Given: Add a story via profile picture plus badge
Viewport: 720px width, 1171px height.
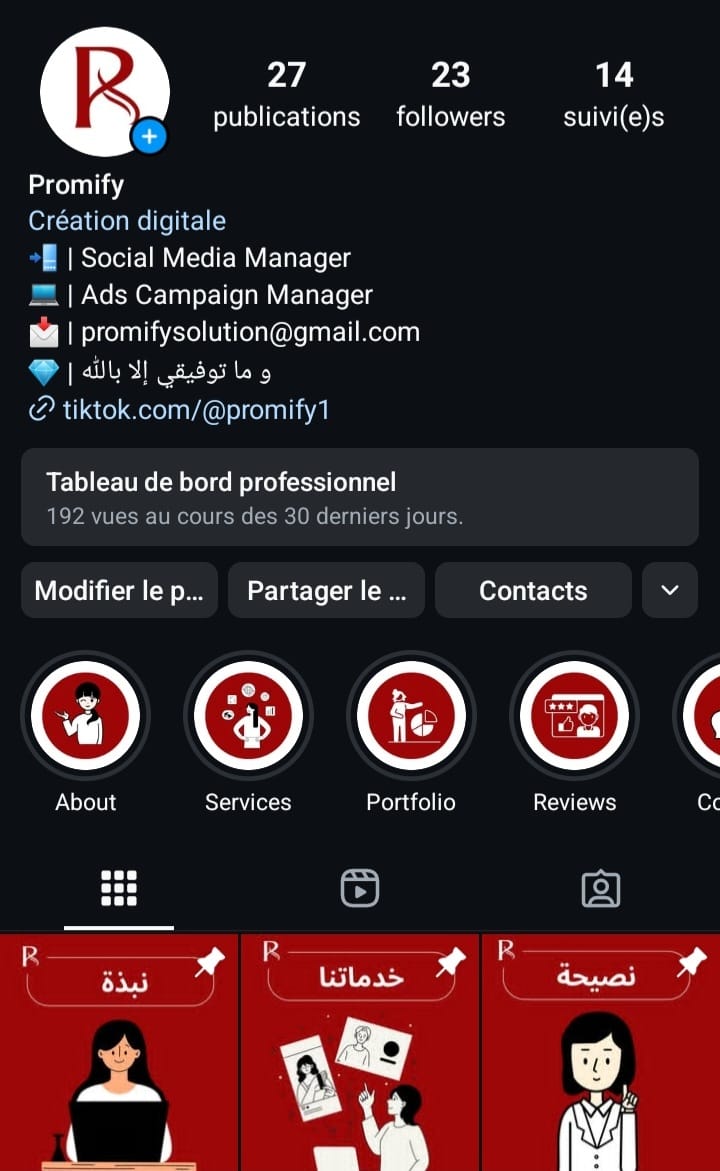Looking at the screenshot, I should [149, 137].
